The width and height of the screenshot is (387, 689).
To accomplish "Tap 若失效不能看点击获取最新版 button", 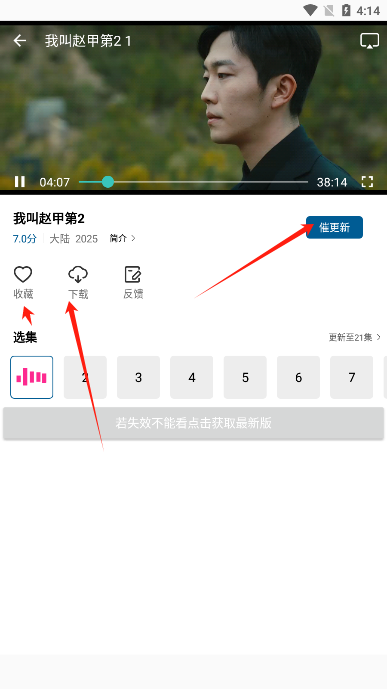I will (x=193, y=423).
